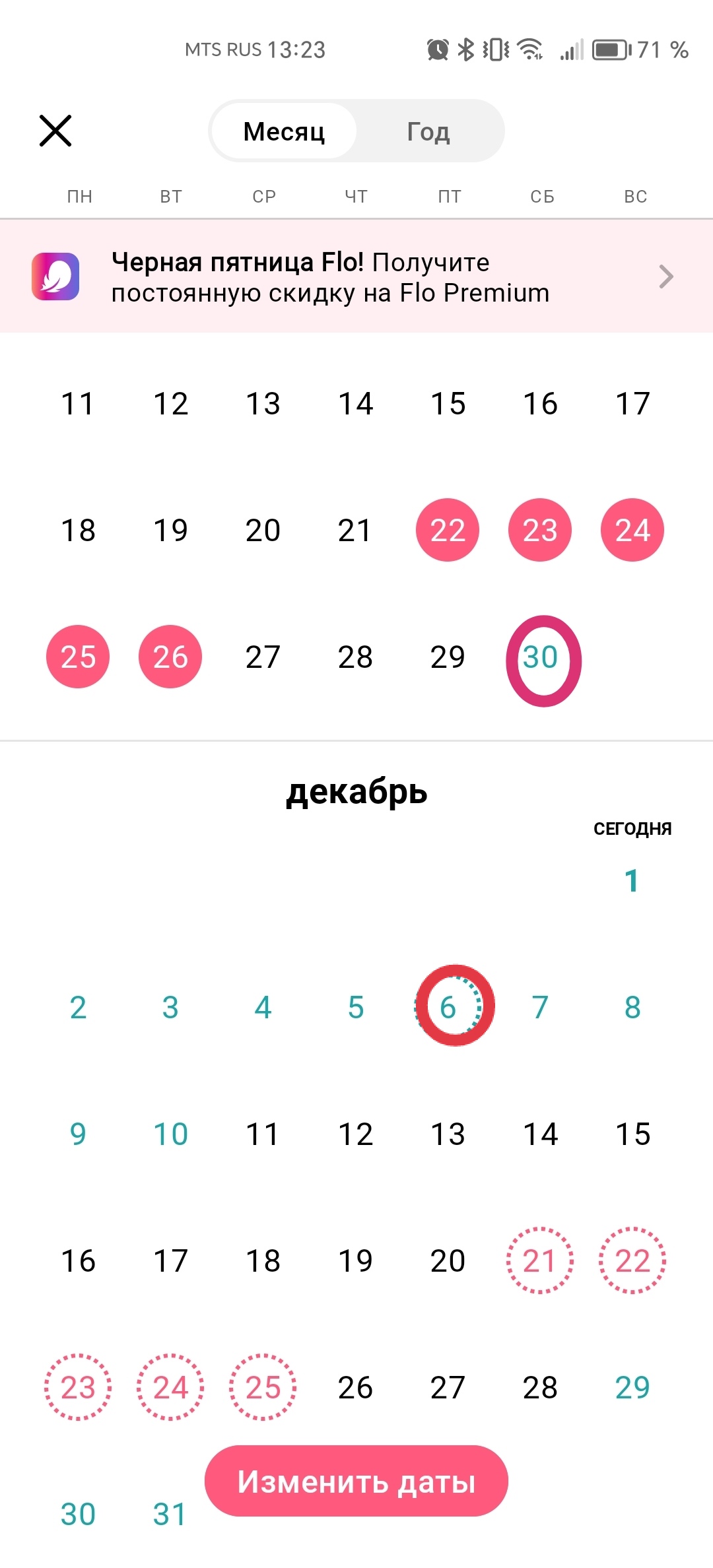Select November 30 in the calendar

[541, 658]
